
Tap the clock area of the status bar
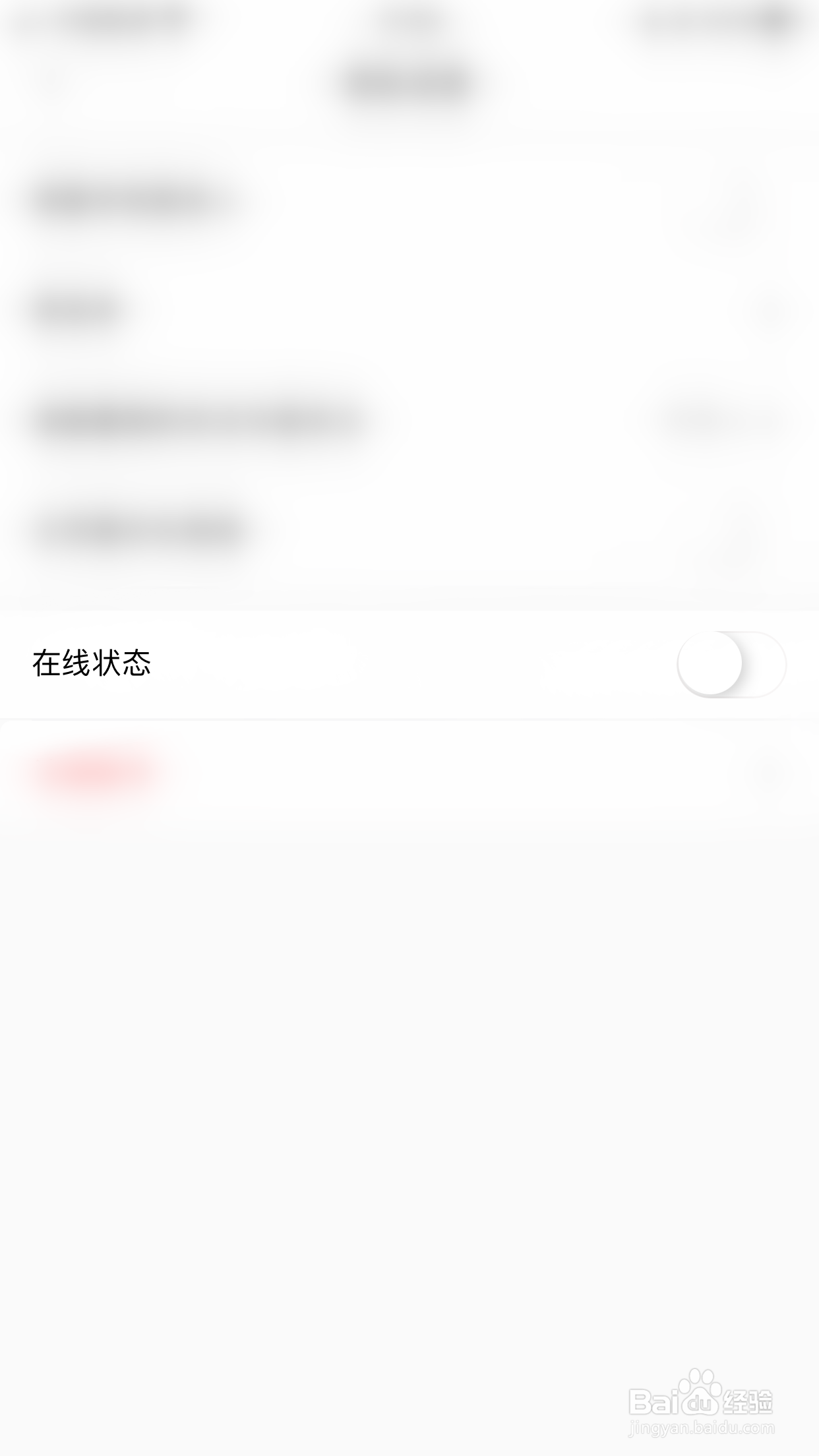(409, 20)
